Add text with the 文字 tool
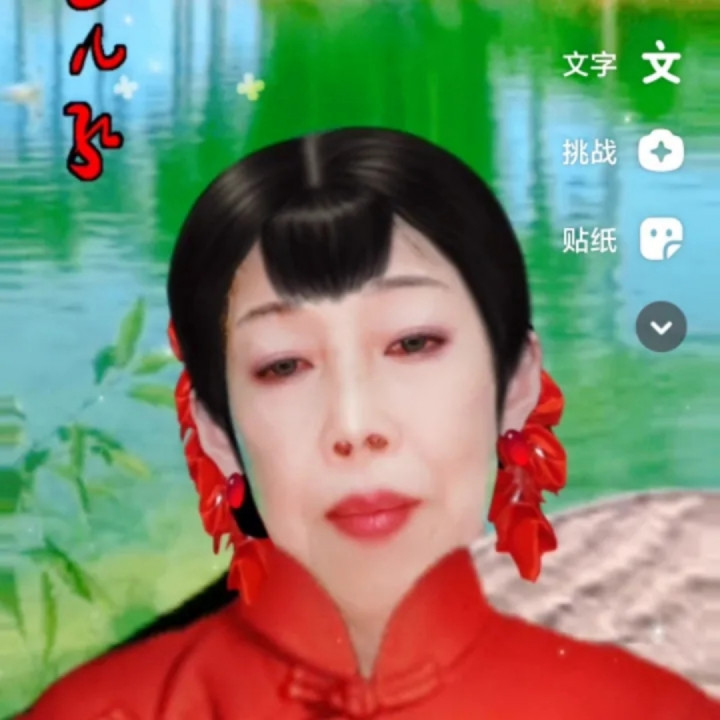This screenshot has height=720, width=720. click(x=660, y=64)
